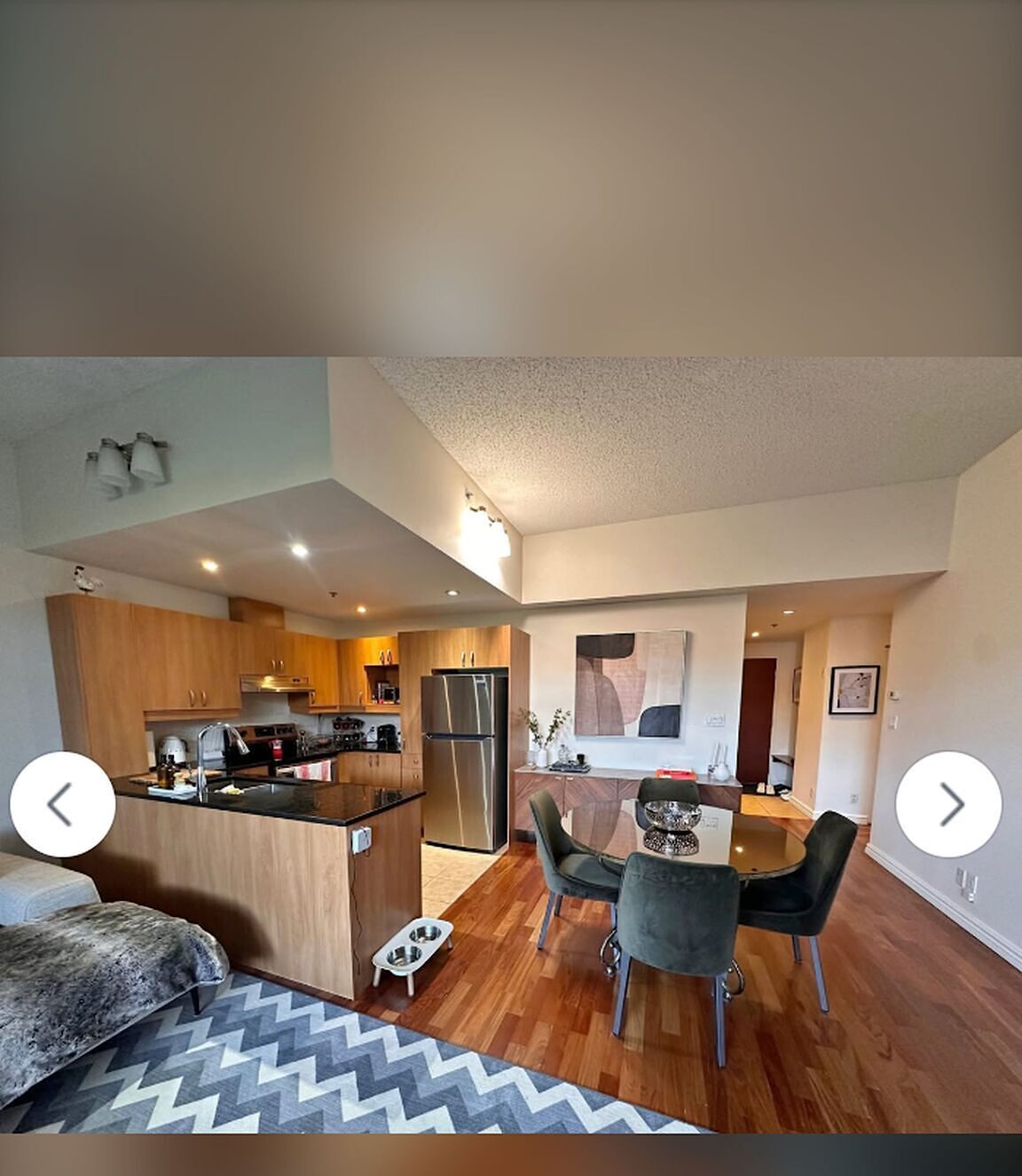Image resolution: width=1022 pixels, height=1176 pixels.
Task: Go to the next photo
Action: (x=948, y=804)
